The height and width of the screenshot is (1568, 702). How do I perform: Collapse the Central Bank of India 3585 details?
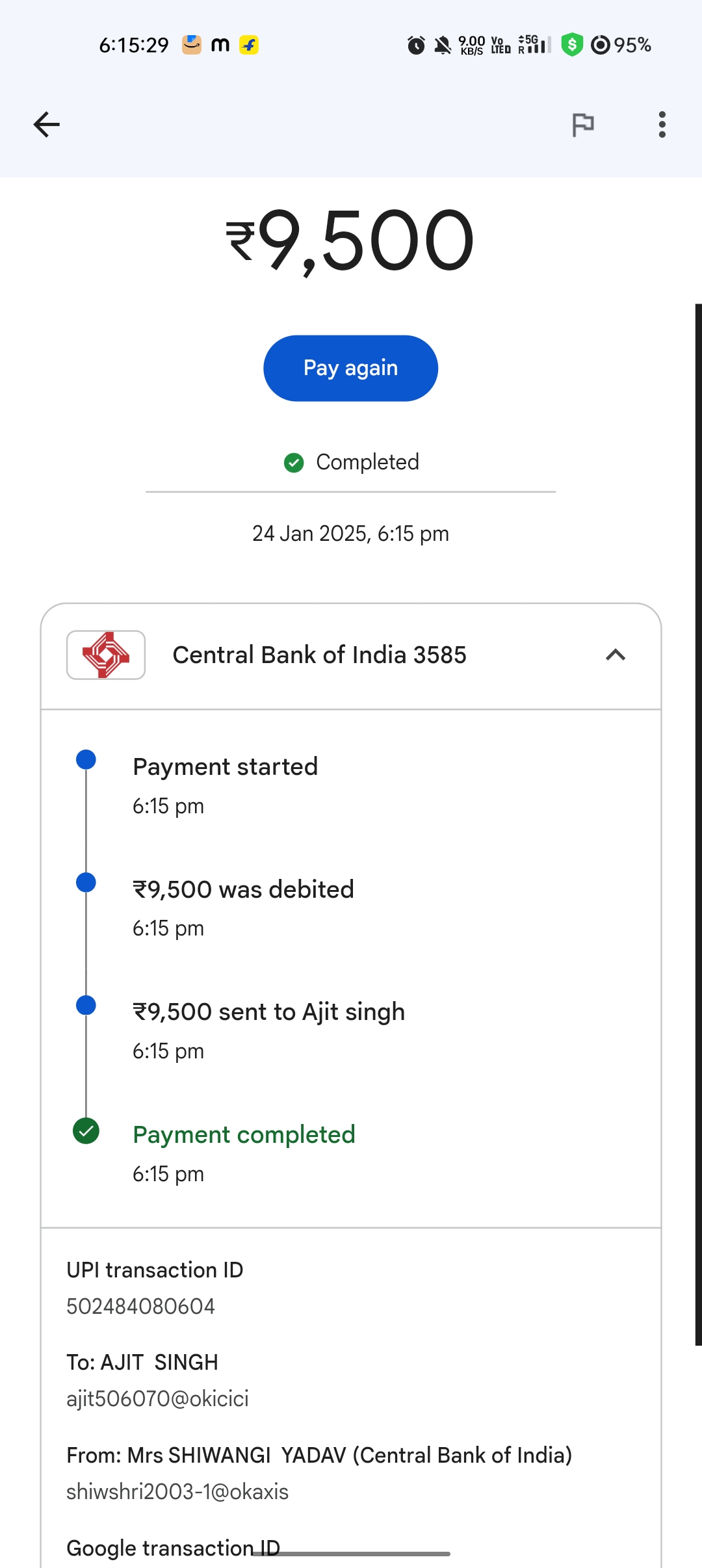[615, 655]
